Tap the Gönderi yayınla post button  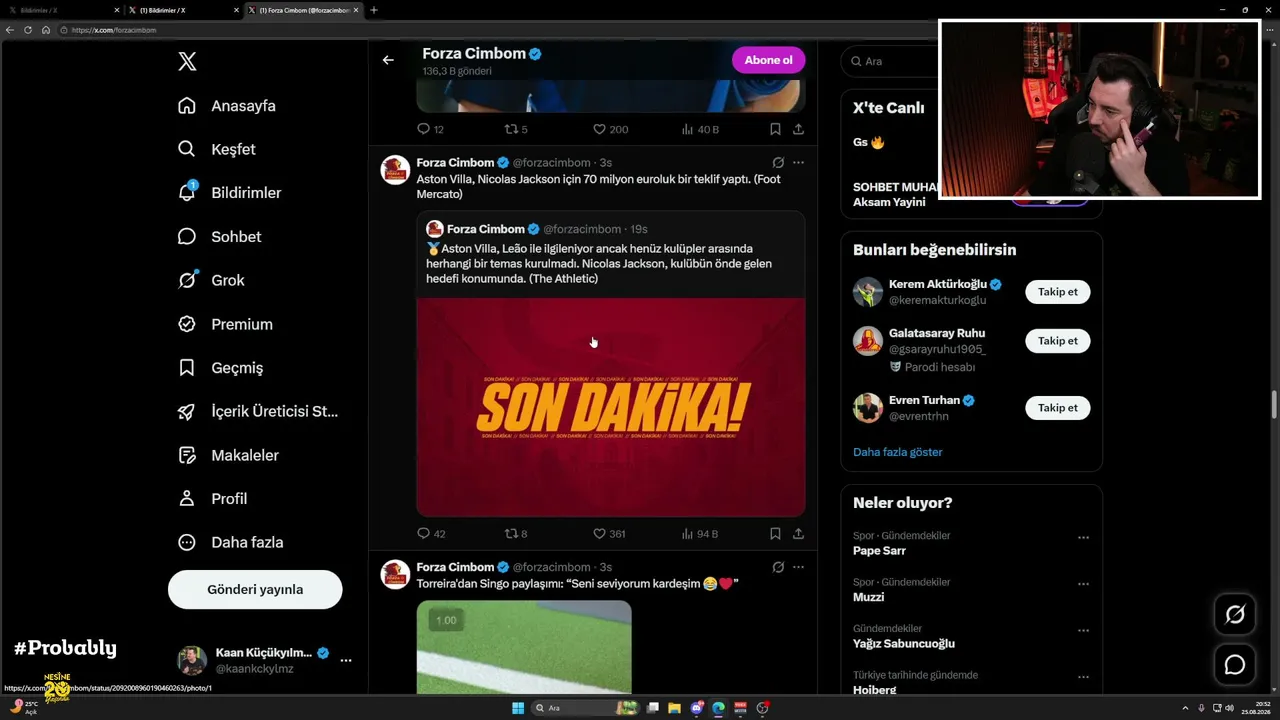tap(255, 589)
